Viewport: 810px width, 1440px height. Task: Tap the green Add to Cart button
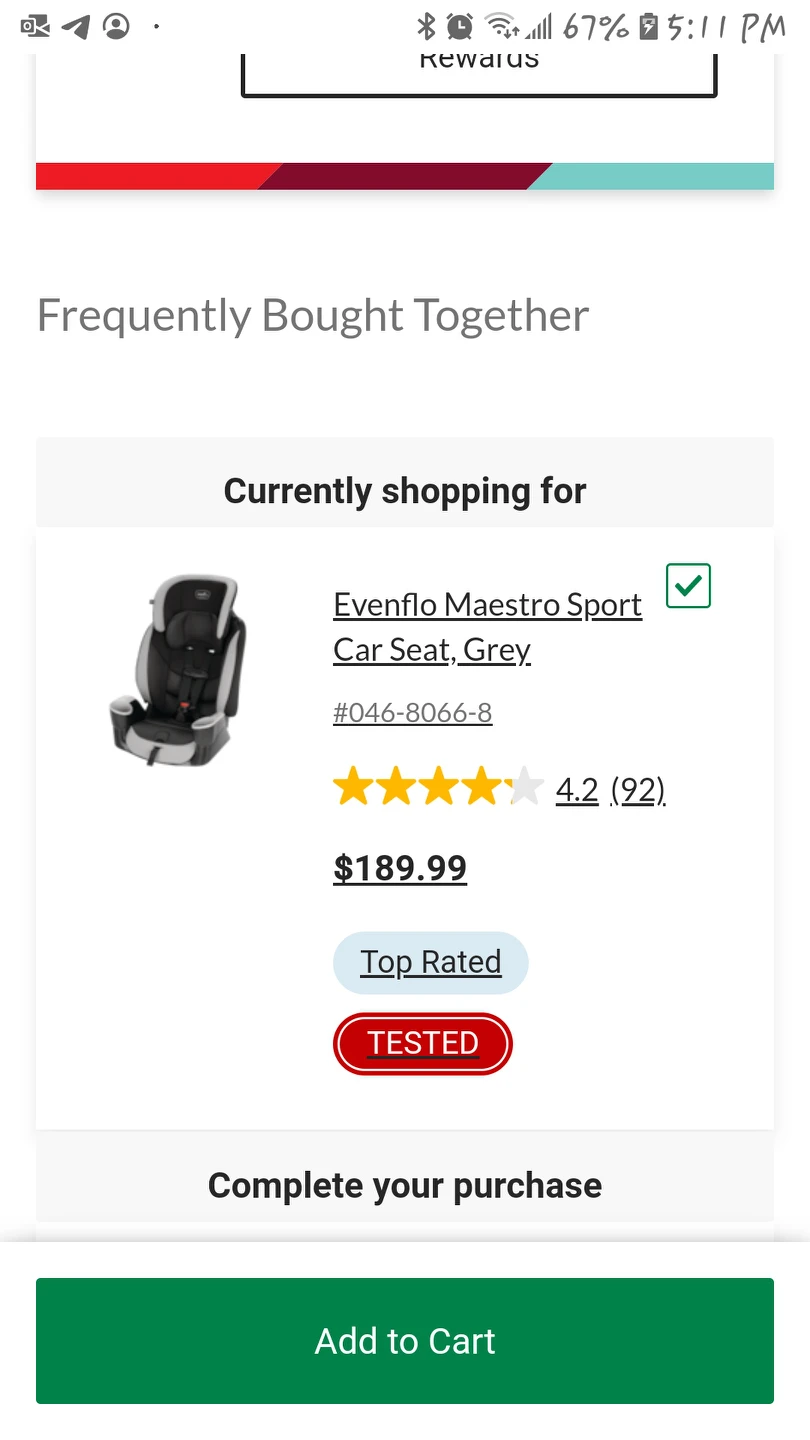405,1340
